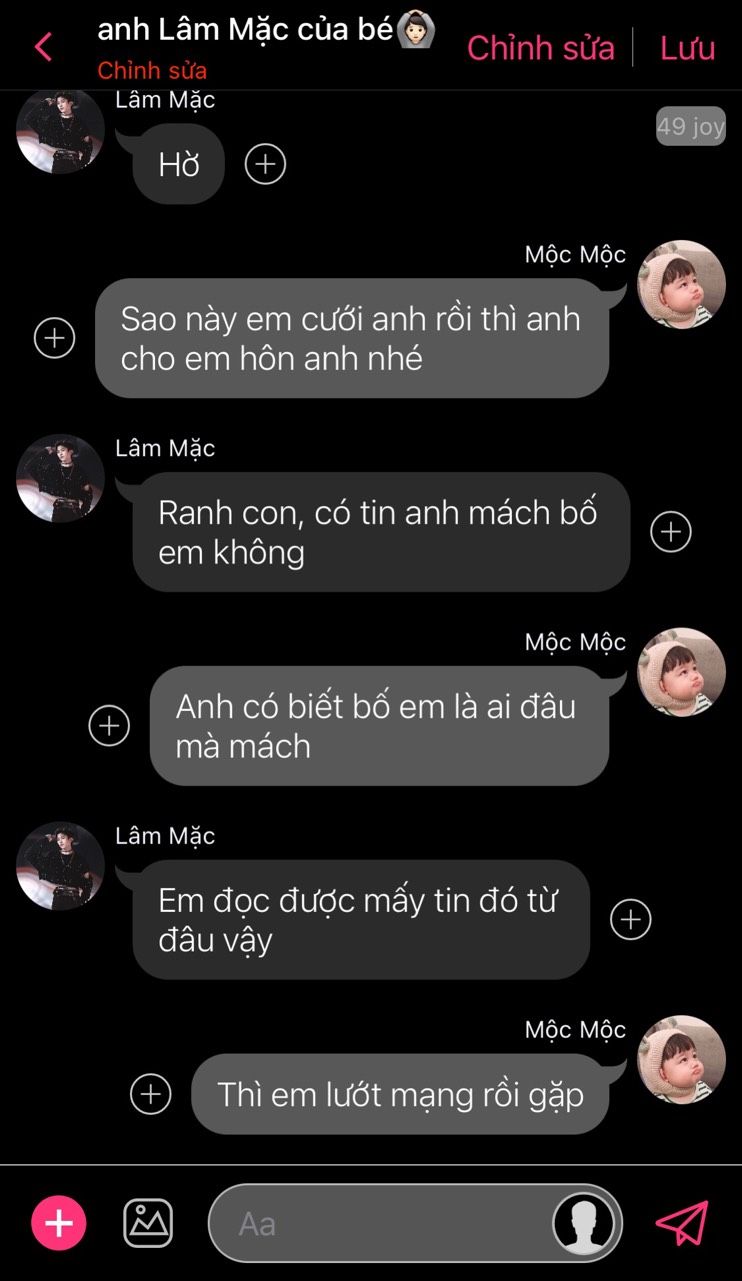Screen dimensions: 742x1281
Task: Tap Chỉnh sửa at the top right
Action: coord(540,47)
